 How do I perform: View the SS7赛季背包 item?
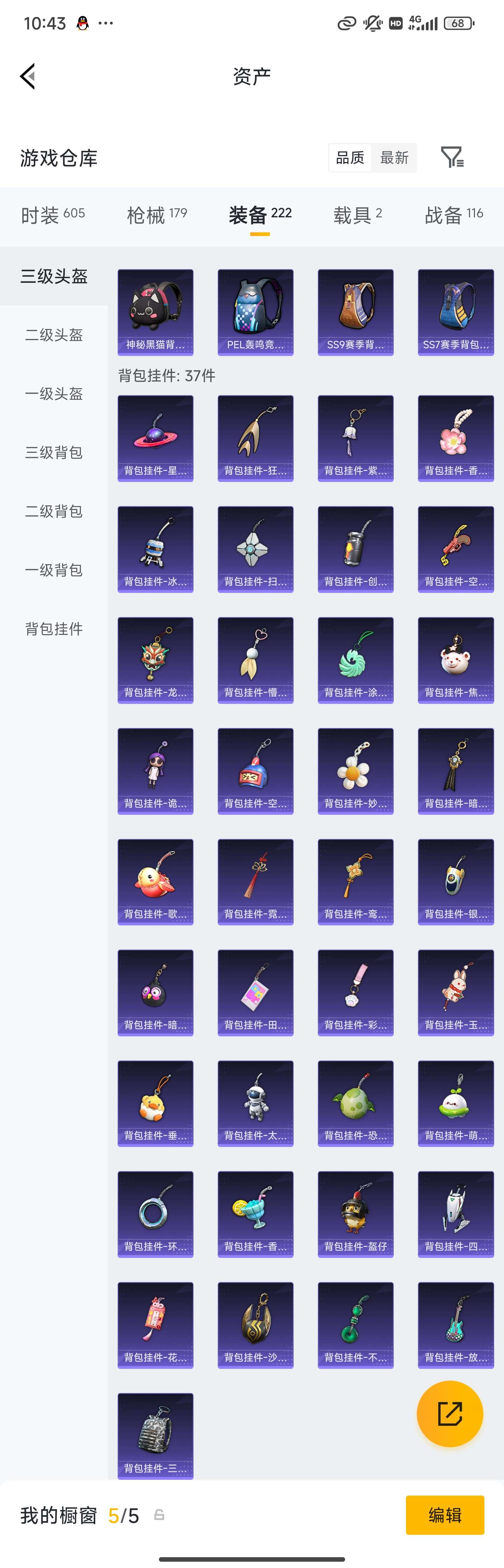tap(455, 311)
